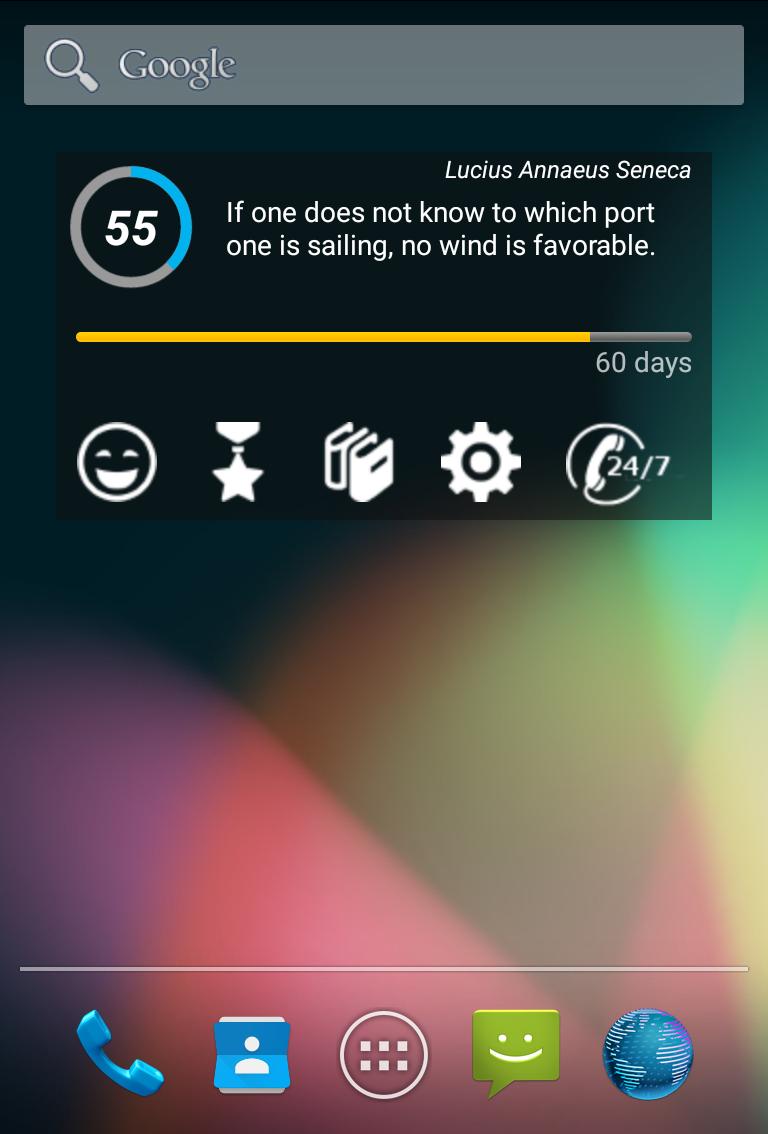Open the books library icon
The width and height of the screenshot is (768, 1134).
(x=359, y=462)
